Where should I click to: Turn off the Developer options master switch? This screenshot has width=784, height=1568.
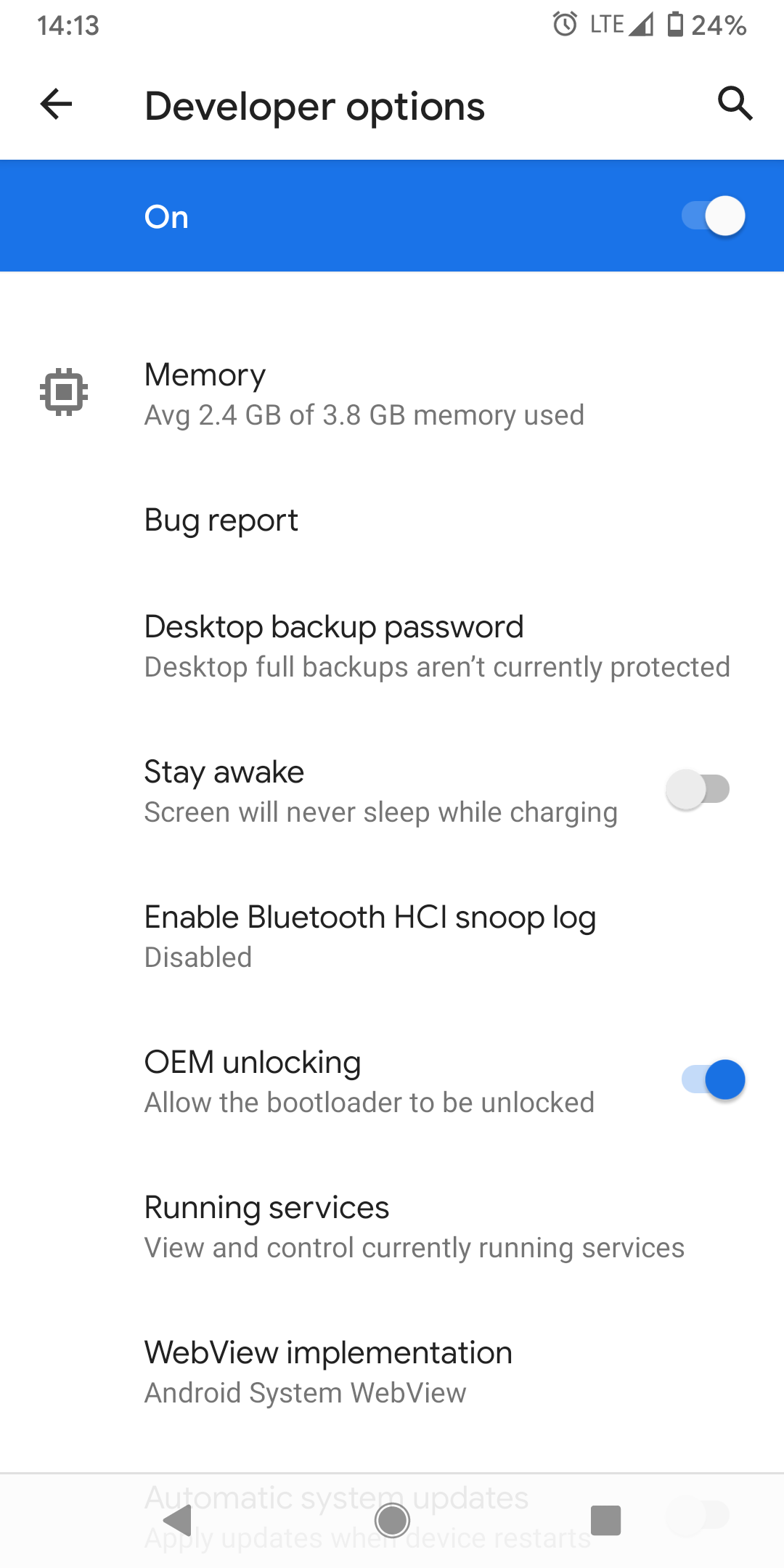(713, 216)
